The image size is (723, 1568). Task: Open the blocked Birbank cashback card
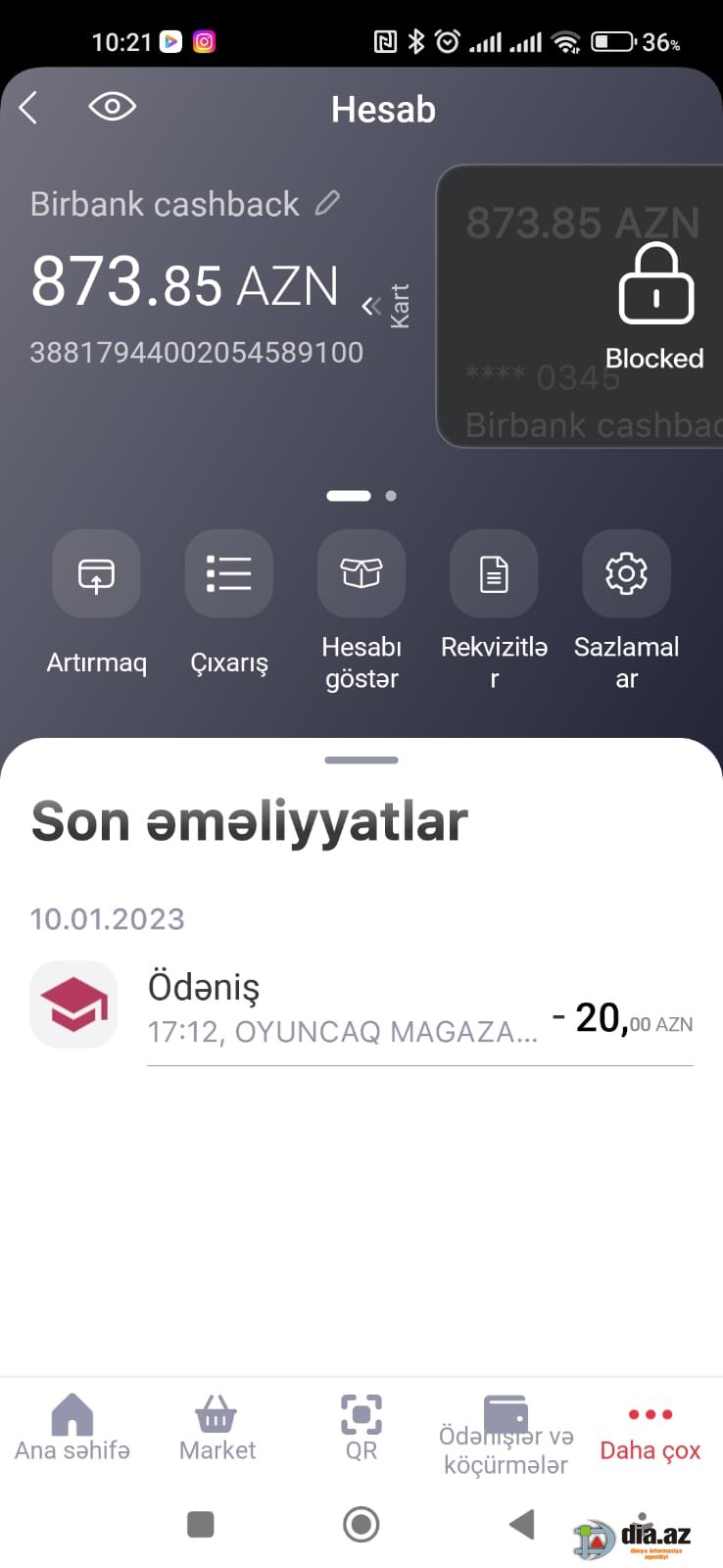(580, 306)
